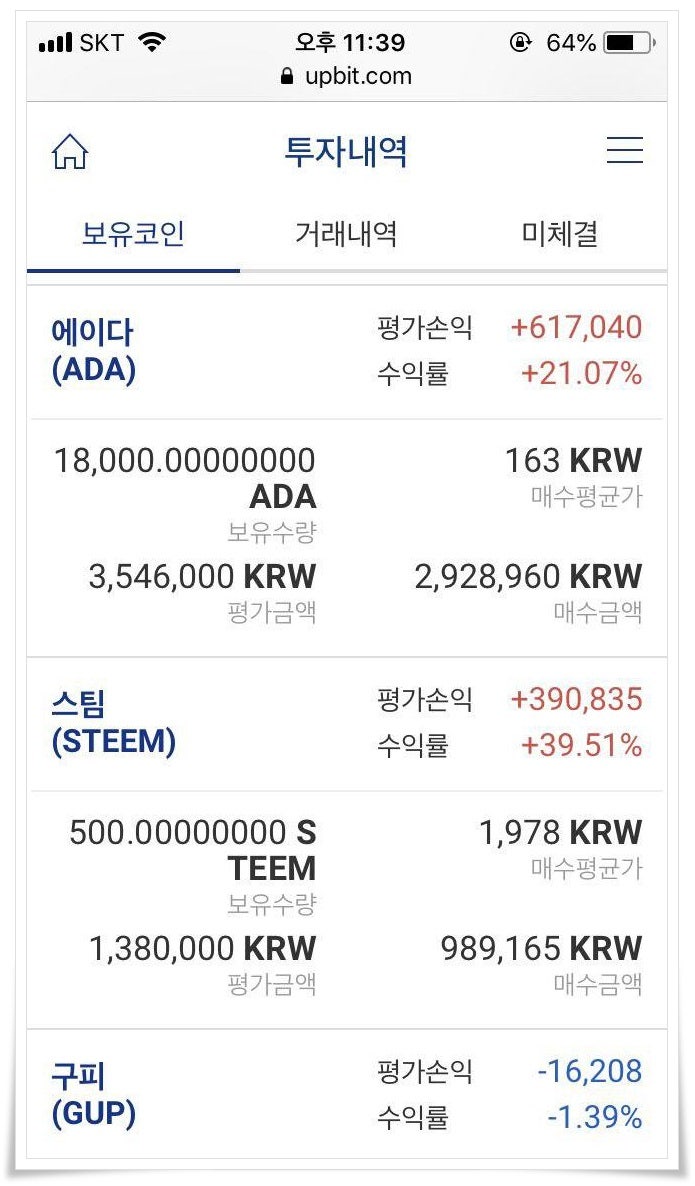Switch to the 거래내역 tab
Image resolution: width=695 pixels, height=1186 pixels.
point(346,235)
